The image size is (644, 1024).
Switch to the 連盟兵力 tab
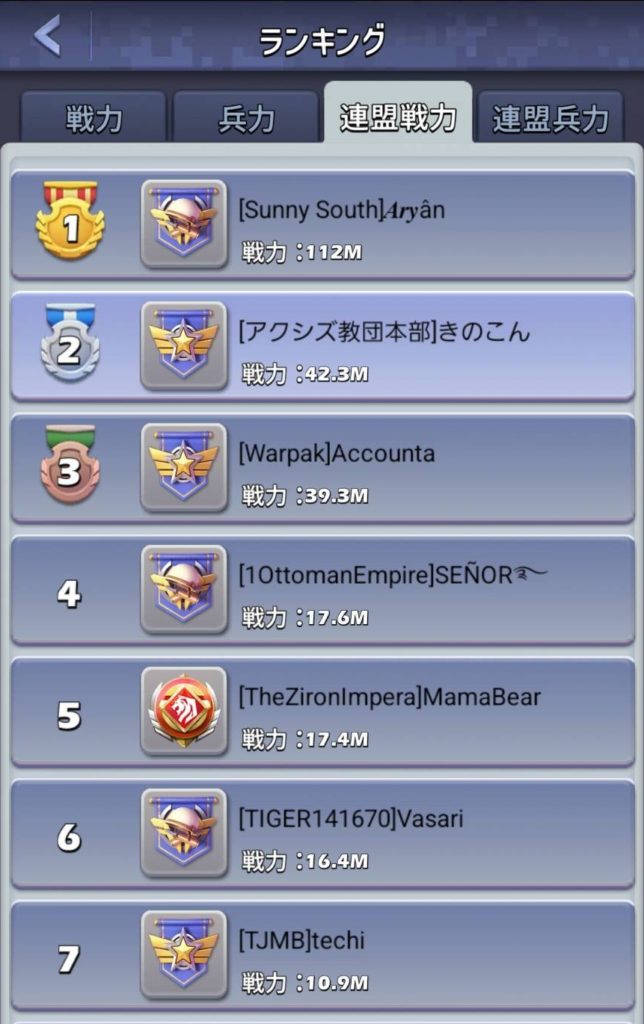click(551, 118)
